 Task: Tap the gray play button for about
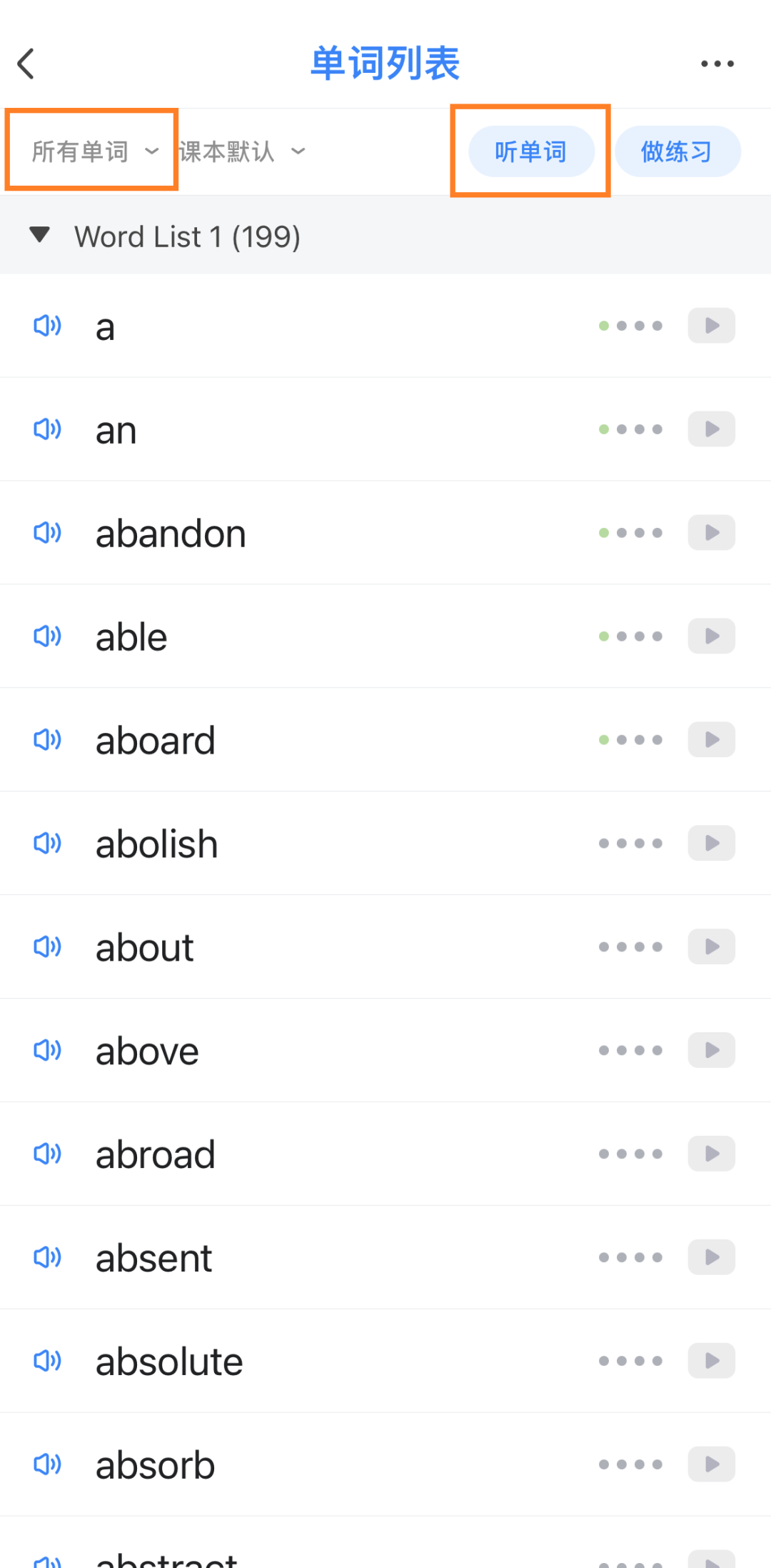tap(712, 947)
